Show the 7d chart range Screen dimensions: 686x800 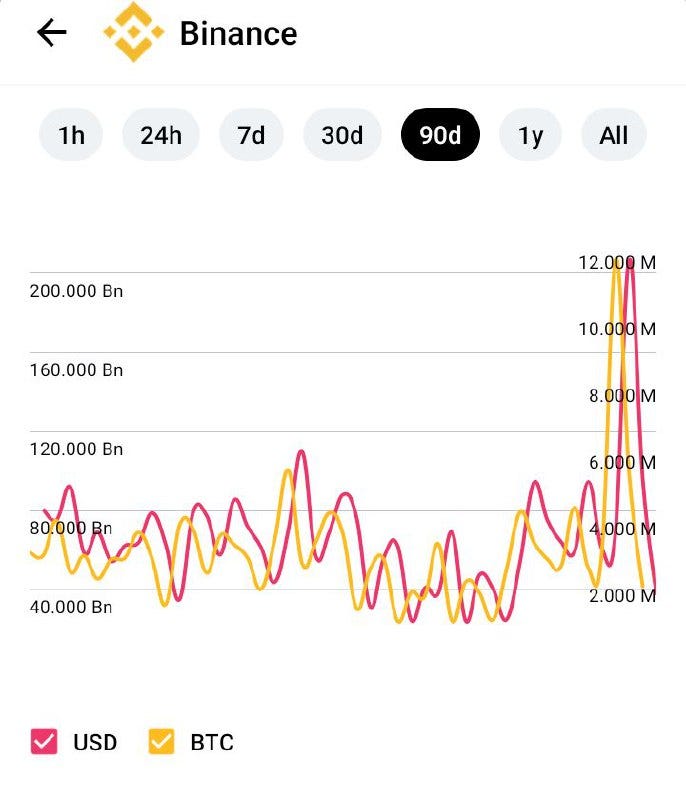(251, 135)
